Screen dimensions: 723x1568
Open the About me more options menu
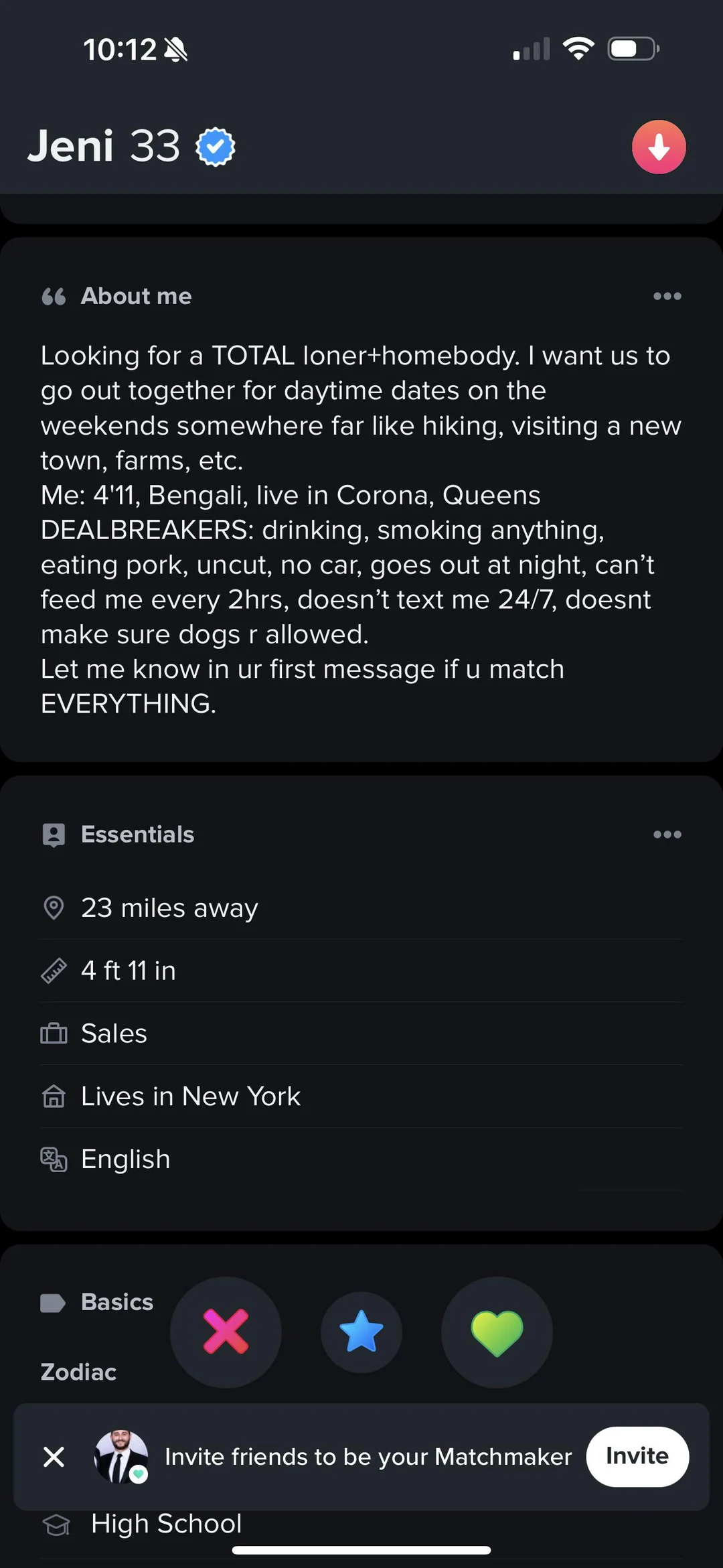coord(667,296)
